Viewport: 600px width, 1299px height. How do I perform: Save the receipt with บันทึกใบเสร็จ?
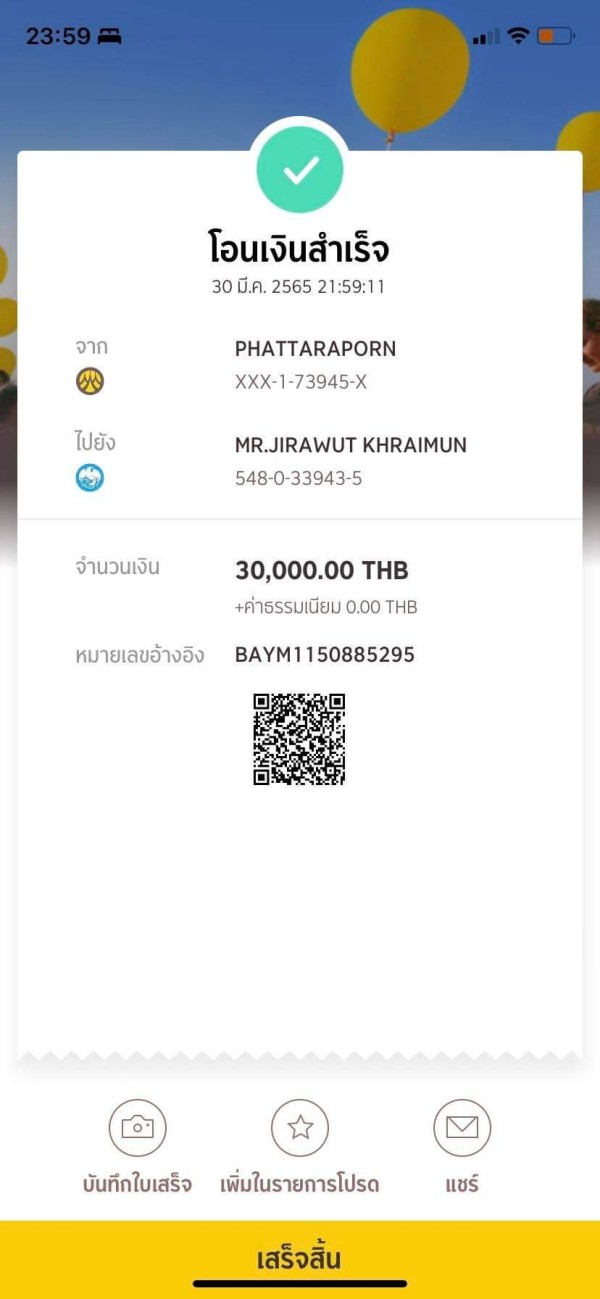click(137, 1147)
